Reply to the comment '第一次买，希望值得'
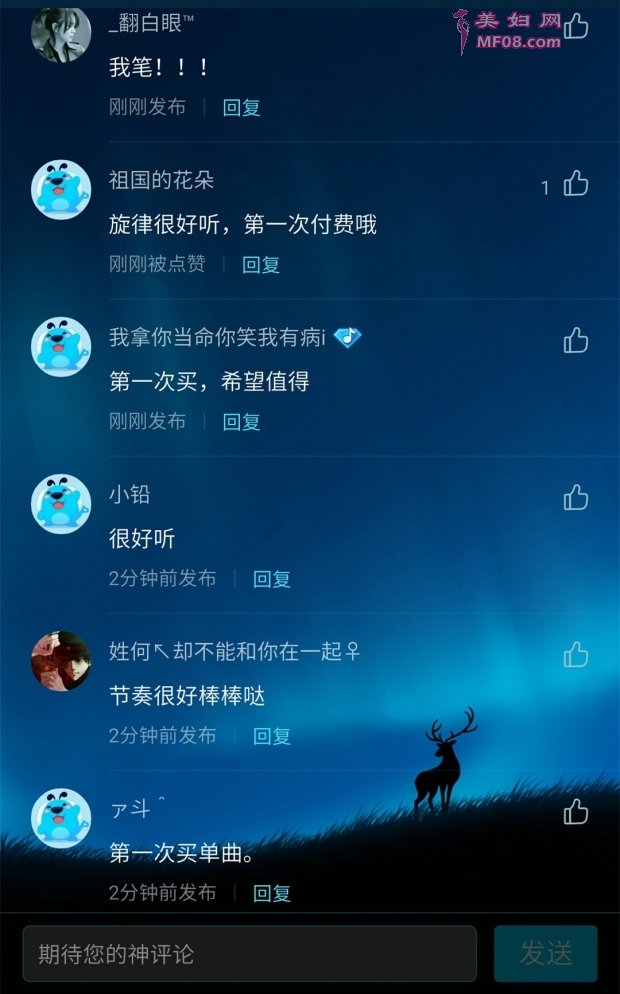620x994 pixels. tap(241, 422)
